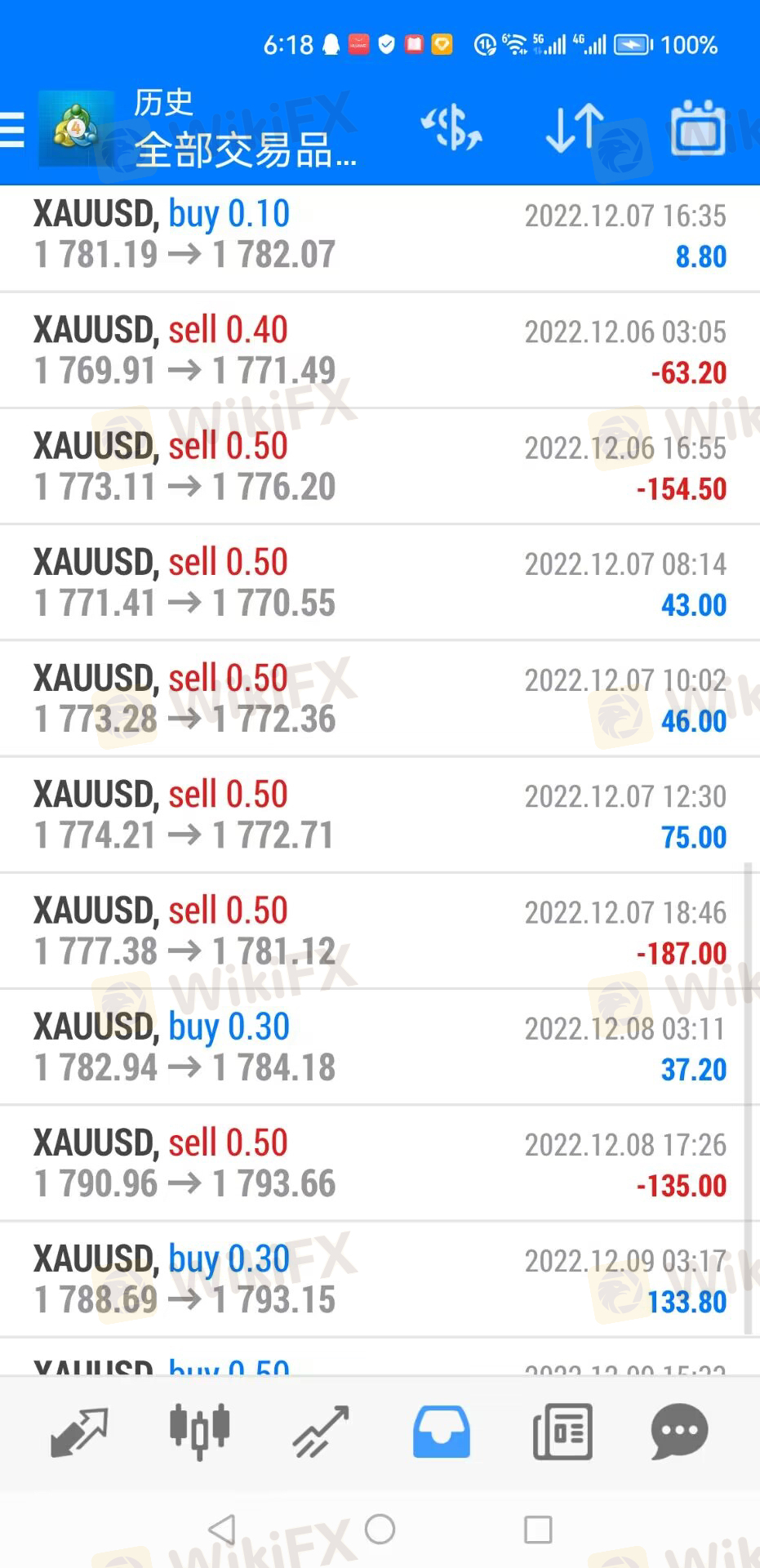Open the sell trade with 46.00 profit
This screenshot has height=1568, width=760.
click(x=380, y=698)
